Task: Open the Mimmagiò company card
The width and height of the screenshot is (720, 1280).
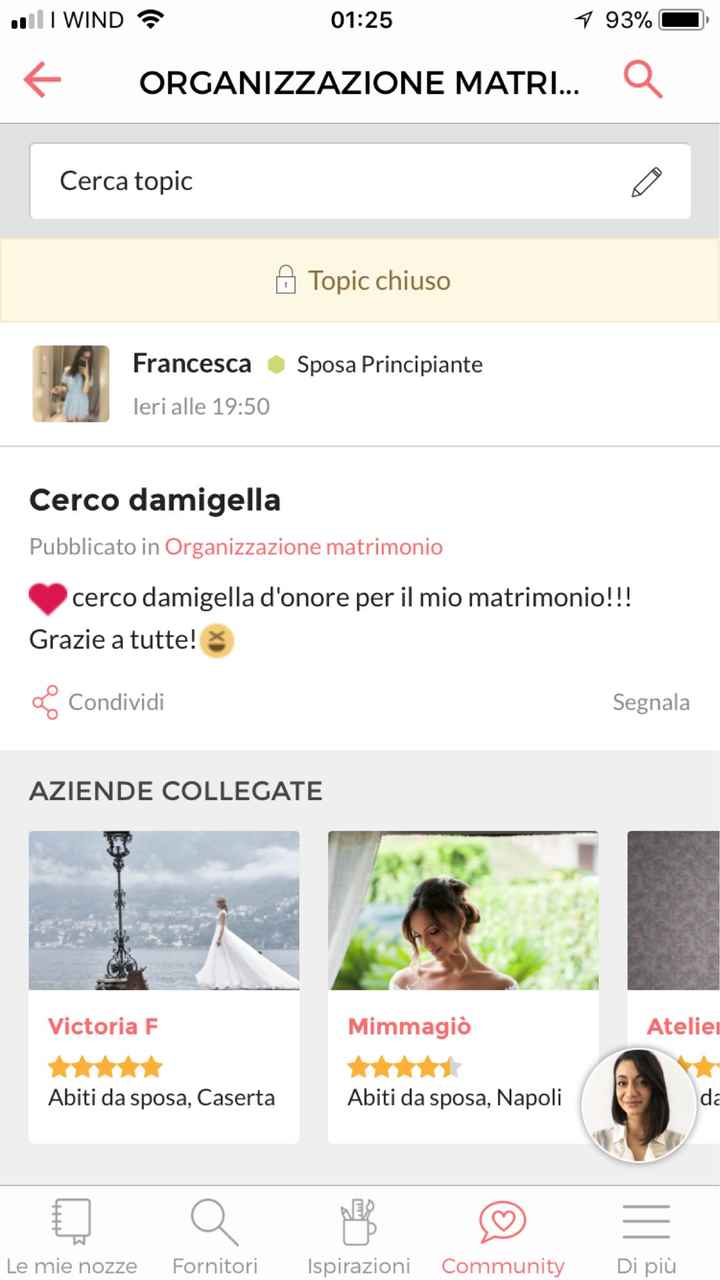Action: [463, 986]
